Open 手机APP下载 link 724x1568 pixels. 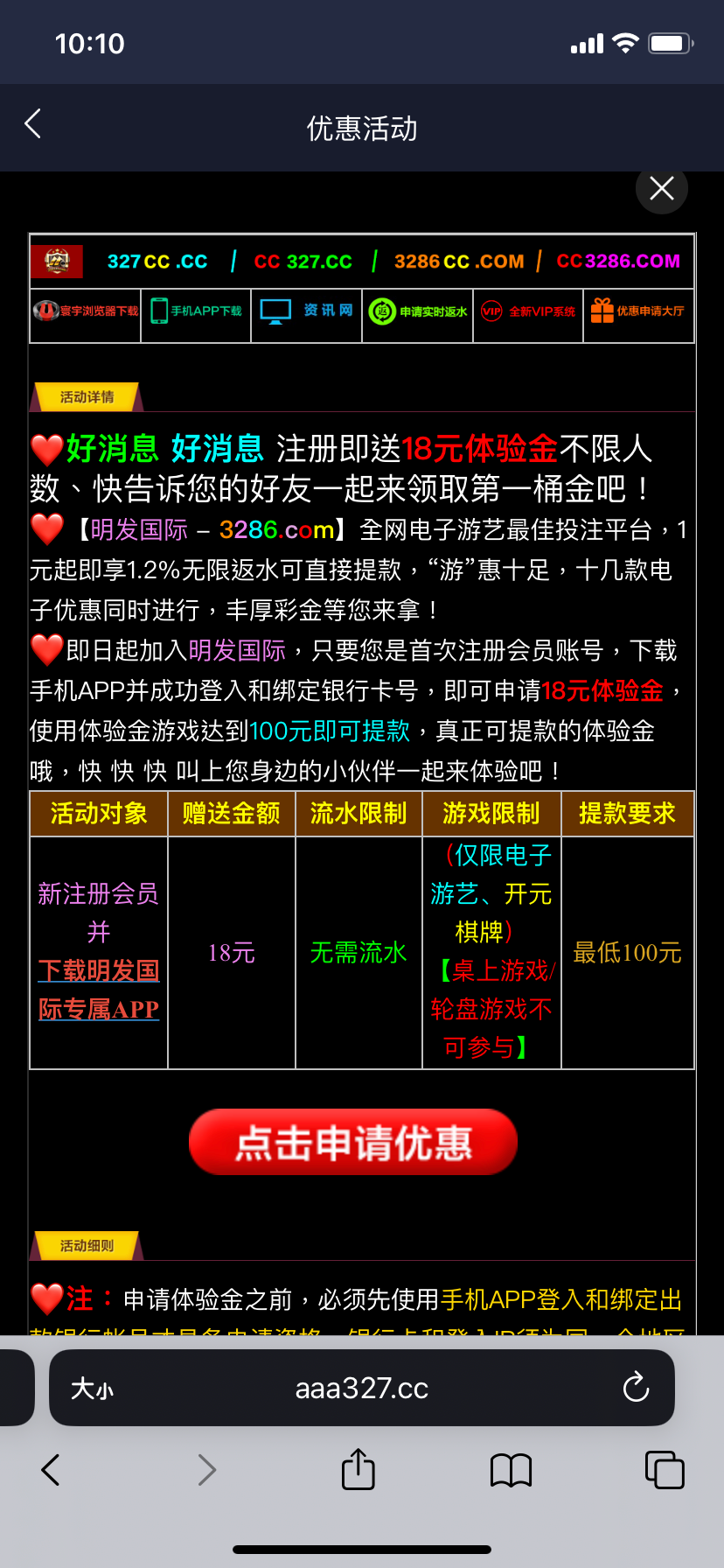click(197, 311)
